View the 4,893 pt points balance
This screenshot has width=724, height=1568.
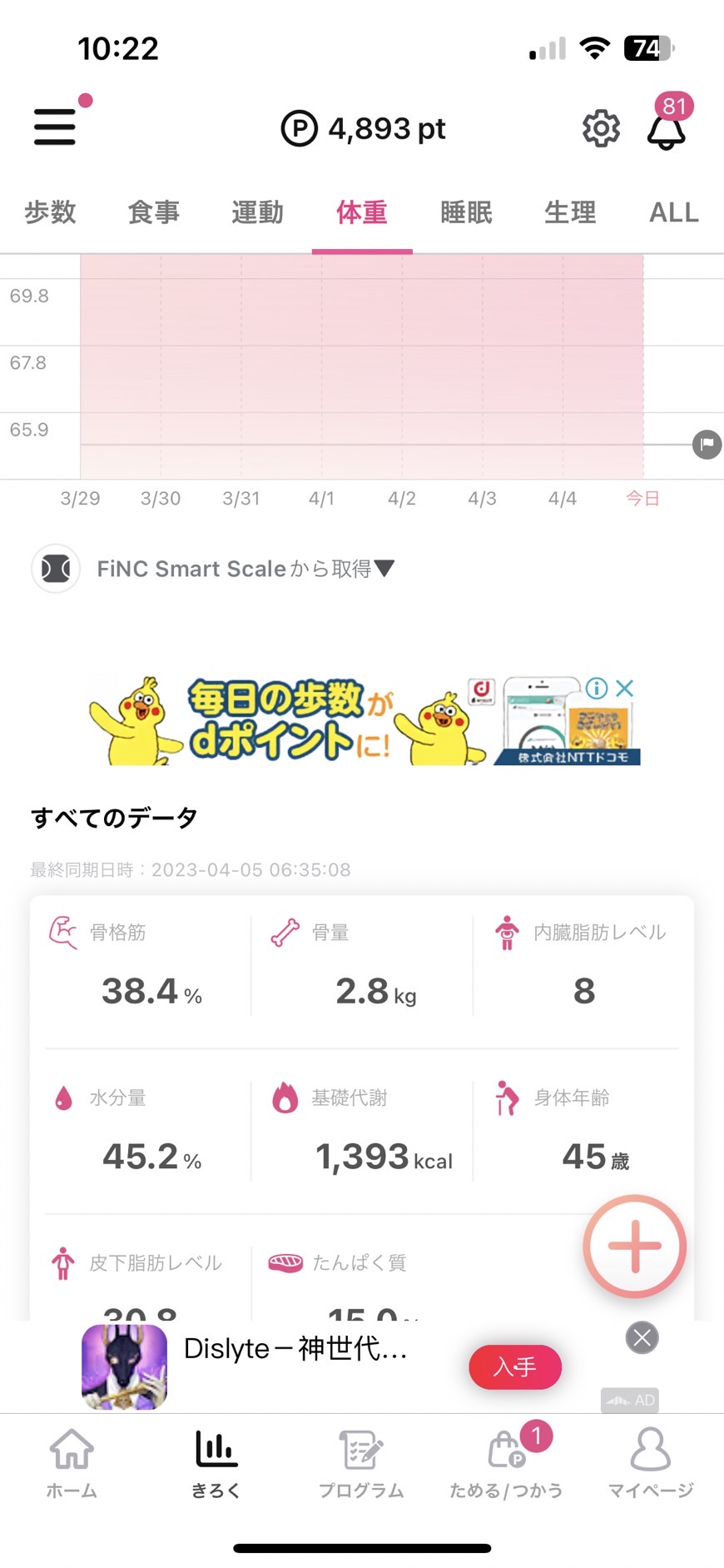(363, 128)
